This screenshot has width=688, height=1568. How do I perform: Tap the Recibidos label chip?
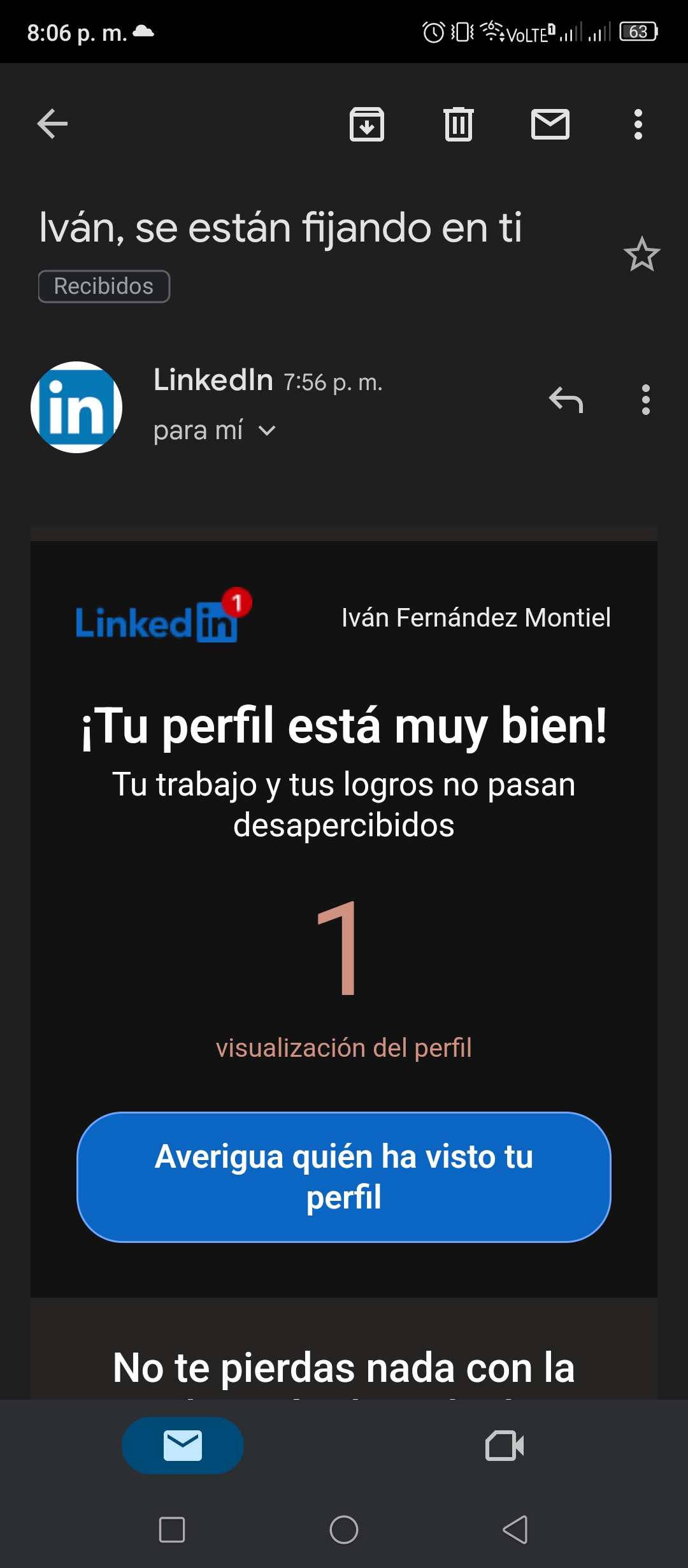pos(104,286)
